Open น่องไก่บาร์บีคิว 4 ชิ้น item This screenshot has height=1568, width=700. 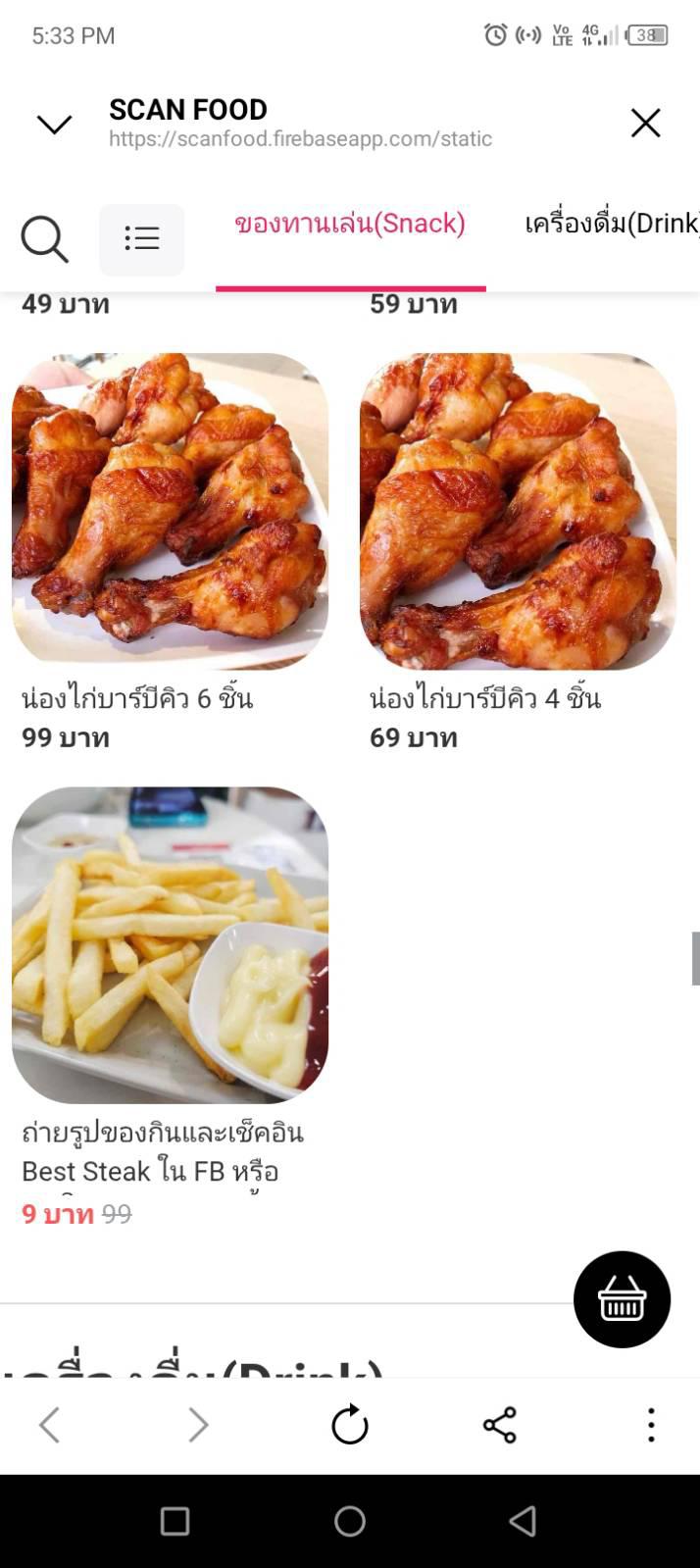pyautogui.click(x=518, y=511)
